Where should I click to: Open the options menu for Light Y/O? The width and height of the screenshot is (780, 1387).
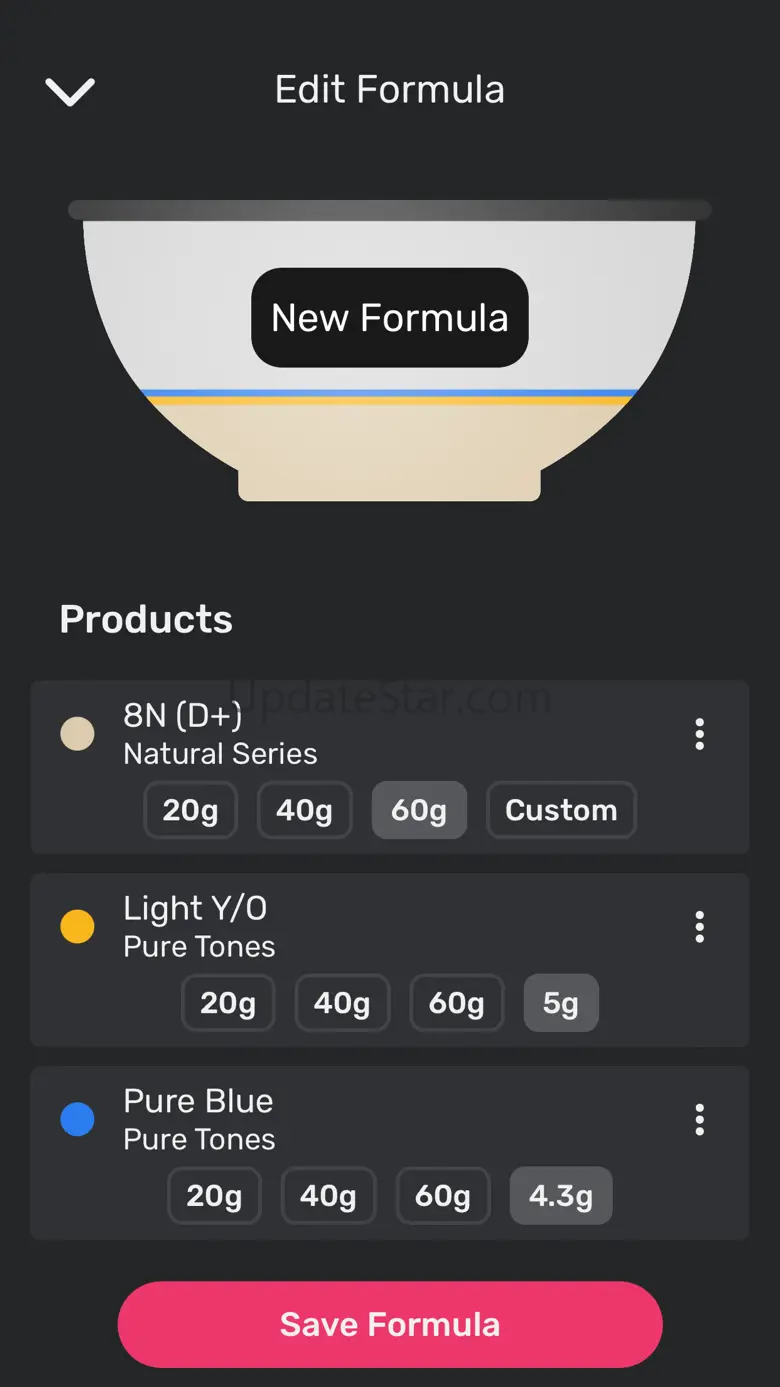point(699,927)
